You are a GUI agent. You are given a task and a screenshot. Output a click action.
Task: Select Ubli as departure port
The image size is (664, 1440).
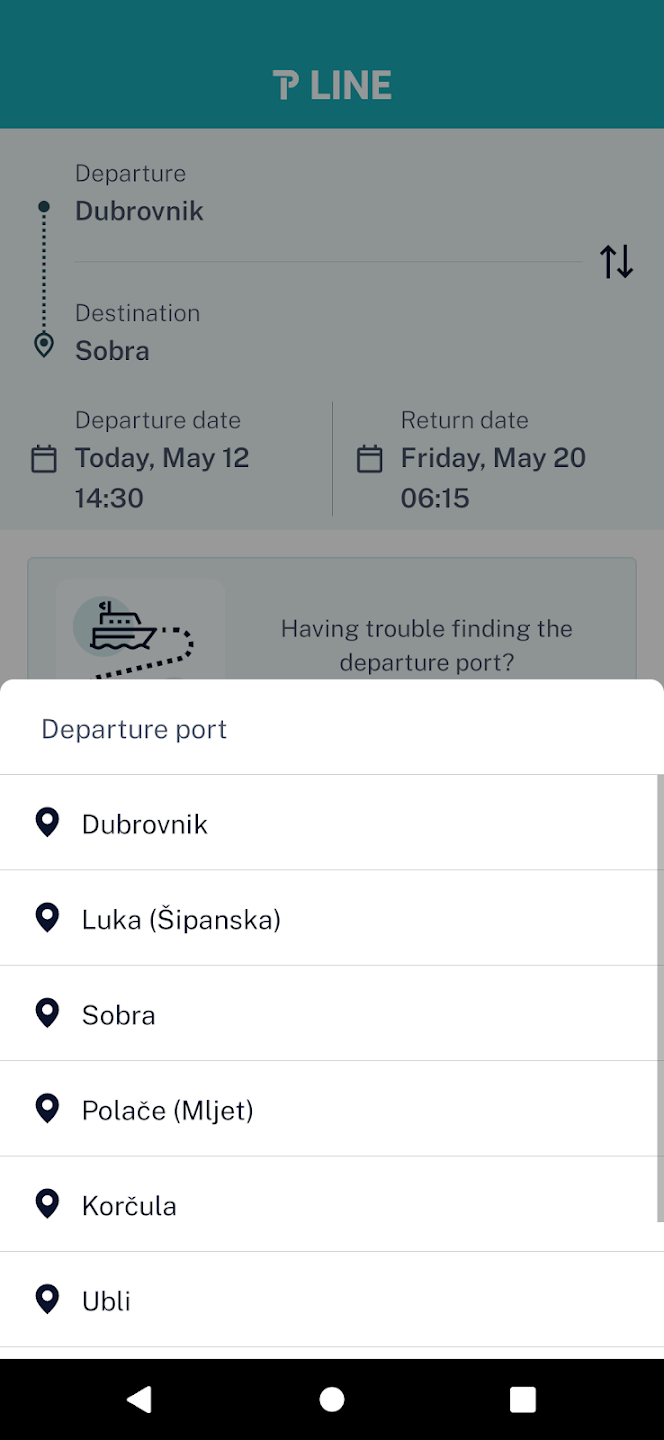[332, 1300]
